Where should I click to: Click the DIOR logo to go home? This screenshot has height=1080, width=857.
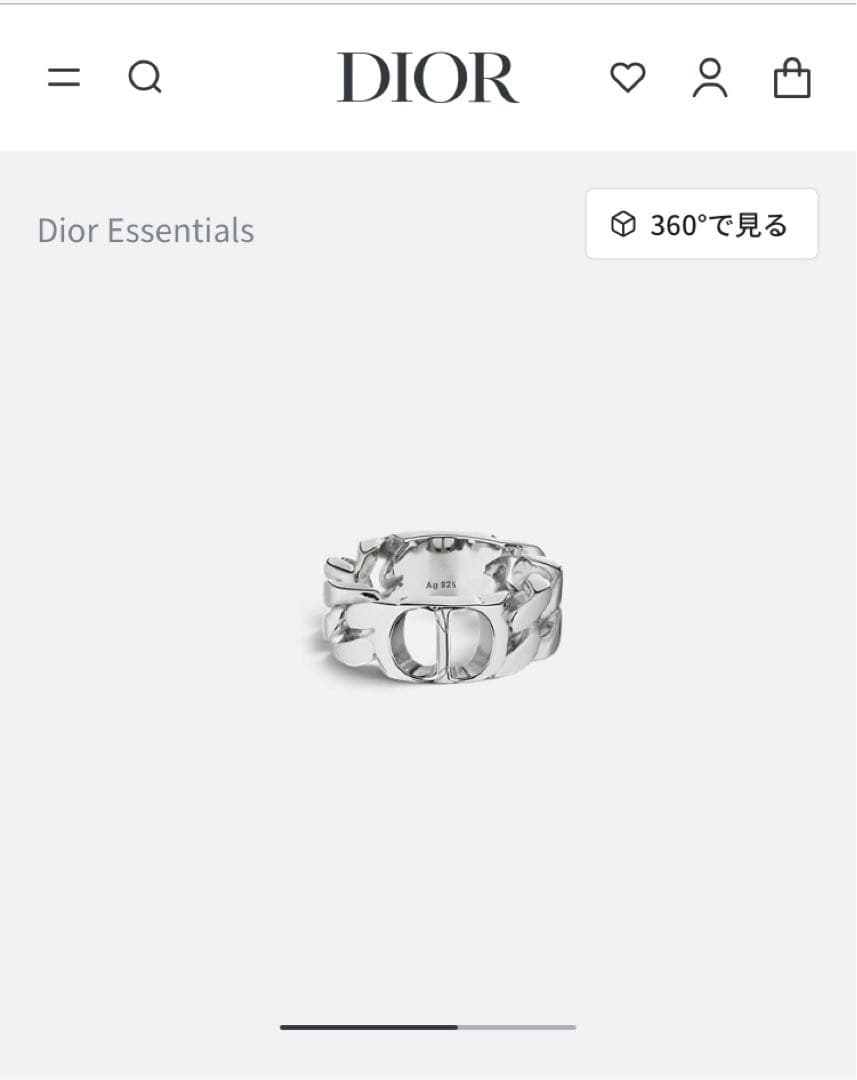tap(428, 76)
